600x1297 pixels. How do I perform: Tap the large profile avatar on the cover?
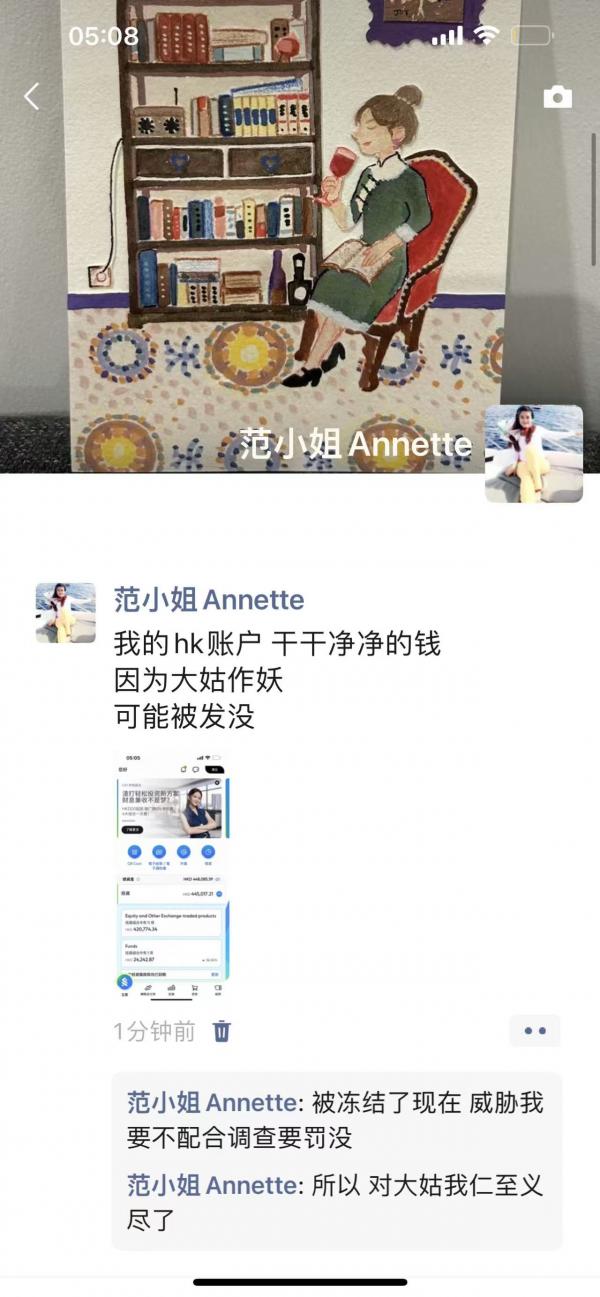pyautogui.click(x=533, y=453)
